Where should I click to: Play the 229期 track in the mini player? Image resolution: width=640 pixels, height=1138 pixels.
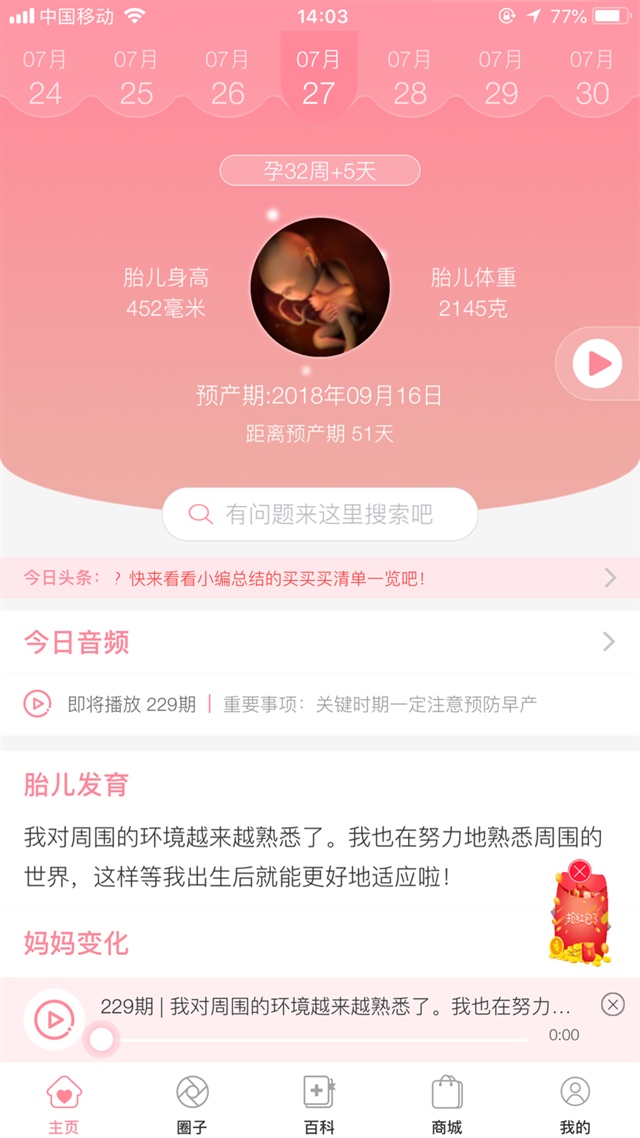point(54,1018)
